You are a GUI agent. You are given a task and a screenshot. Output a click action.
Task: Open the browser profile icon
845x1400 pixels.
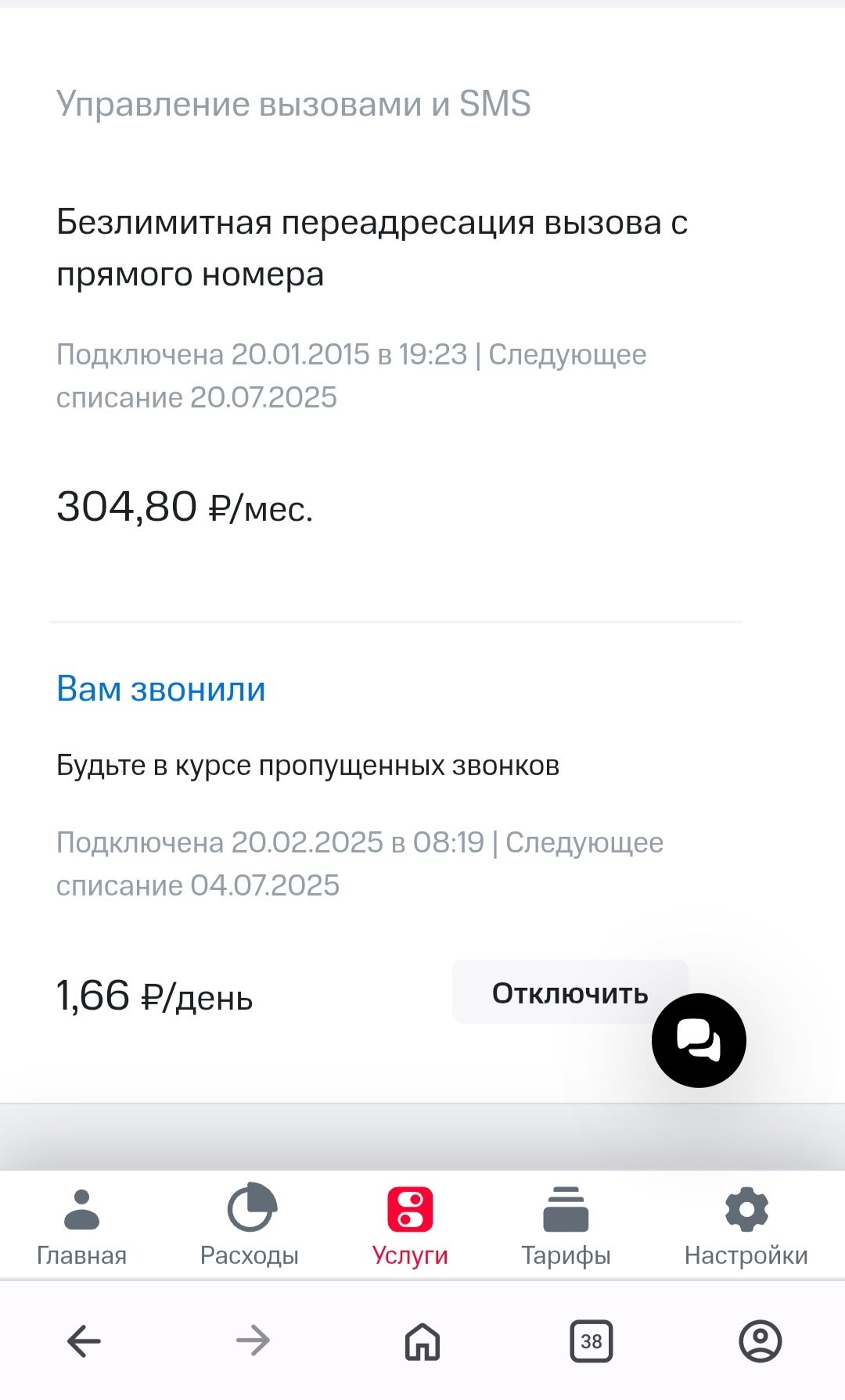[760, 1341]
